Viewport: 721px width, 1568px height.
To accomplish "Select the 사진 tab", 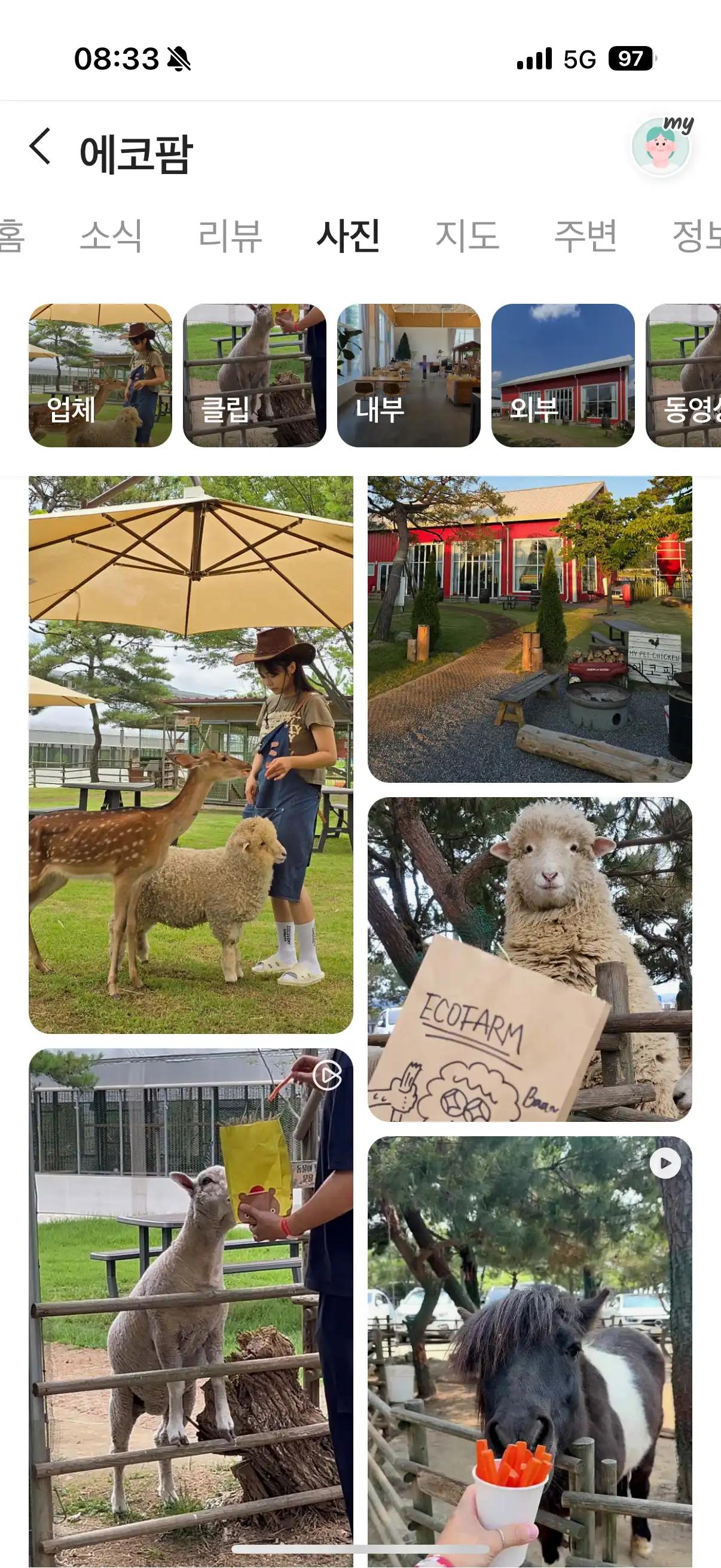I will pos(348,236).
